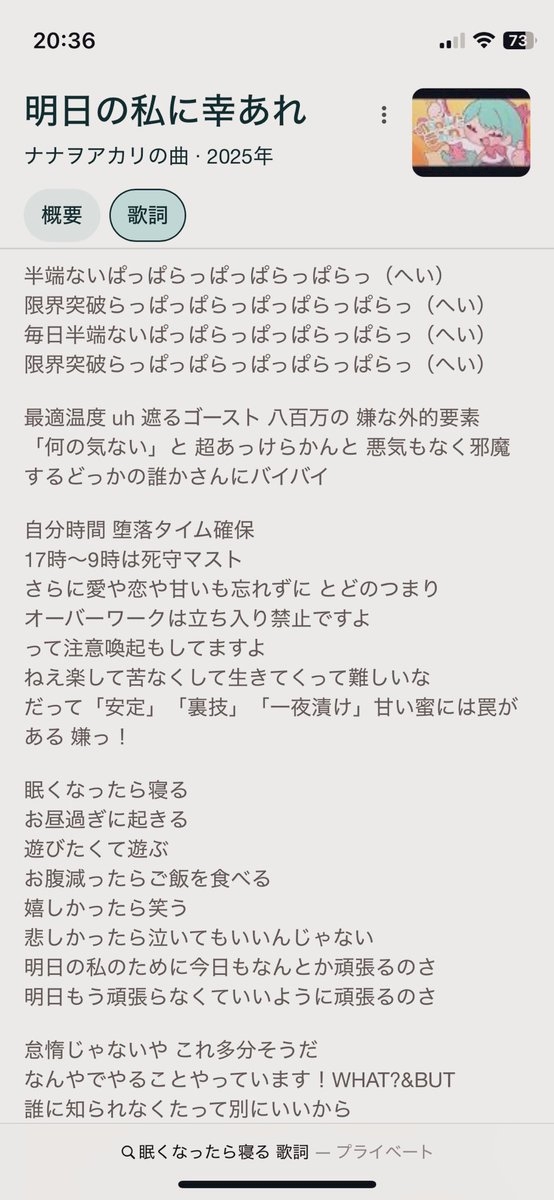
Task: Select the 歌詞 tab
Action: (147, 215)
